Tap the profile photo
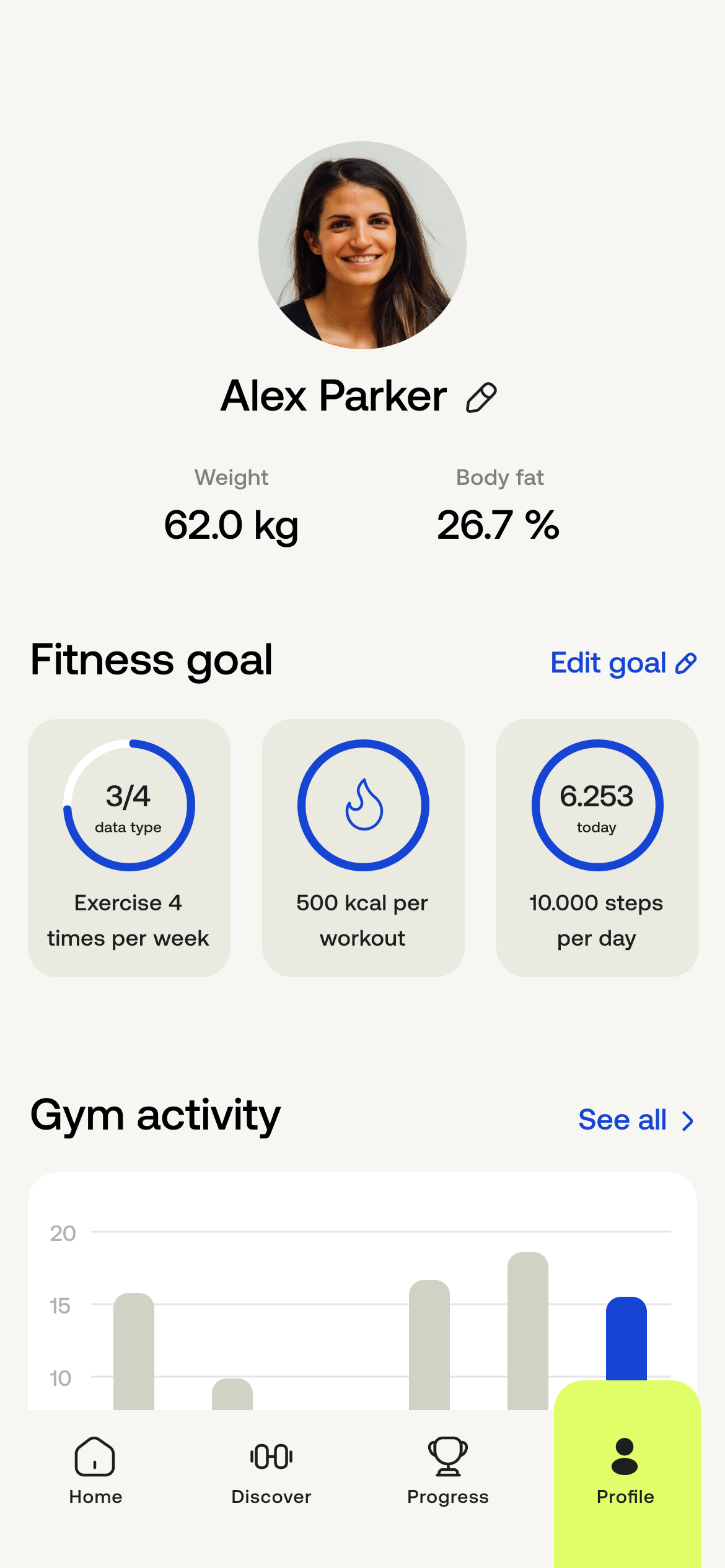This screenshot has width=725, height=1568. coord(362,245)
